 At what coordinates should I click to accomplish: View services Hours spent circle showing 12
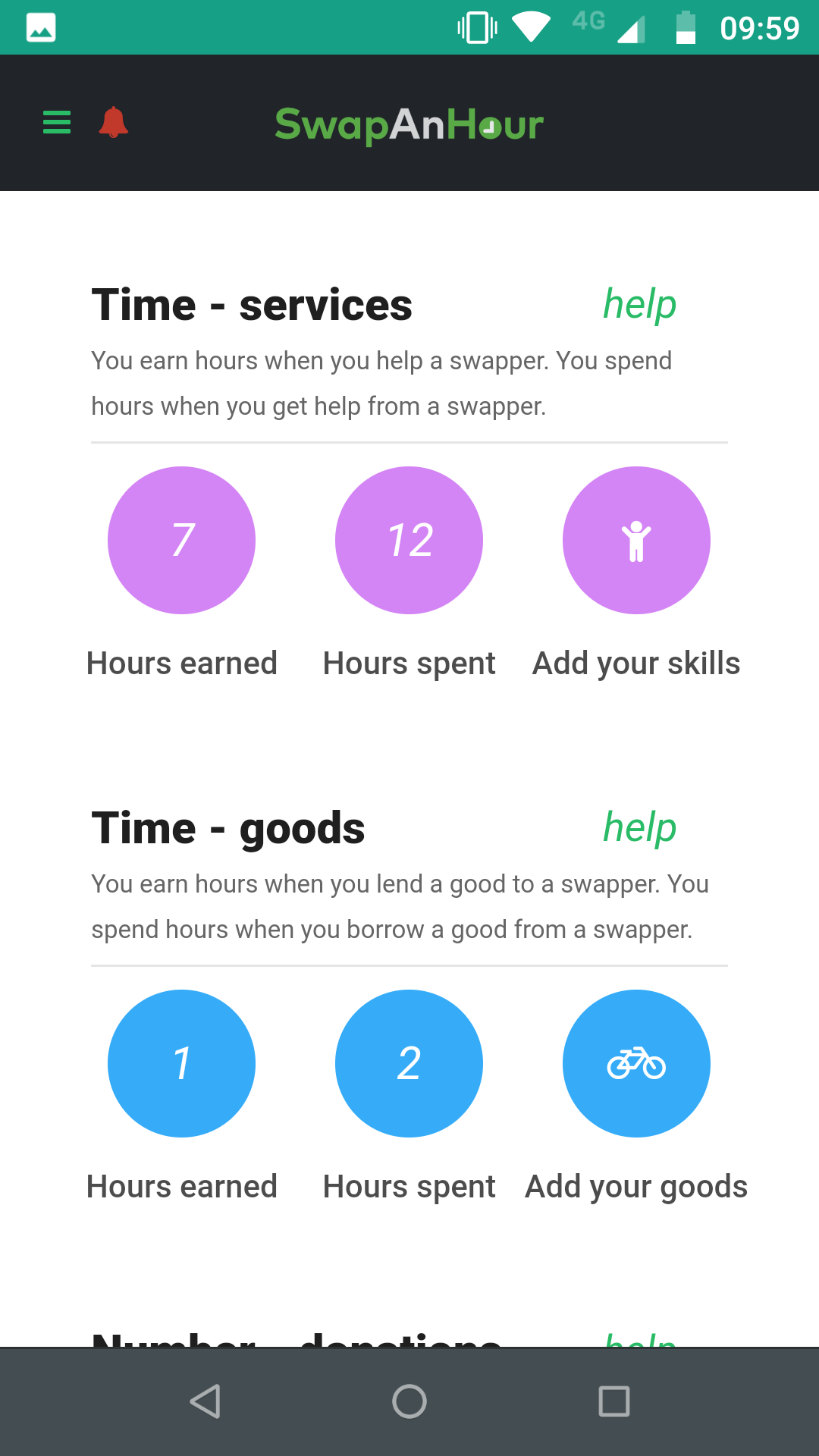coord(409,540)
